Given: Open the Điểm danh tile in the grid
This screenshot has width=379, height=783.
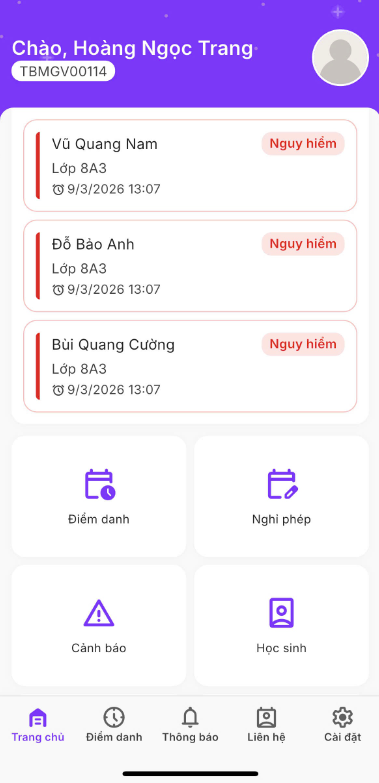Looking at the screenshot, I should point(99,496).
